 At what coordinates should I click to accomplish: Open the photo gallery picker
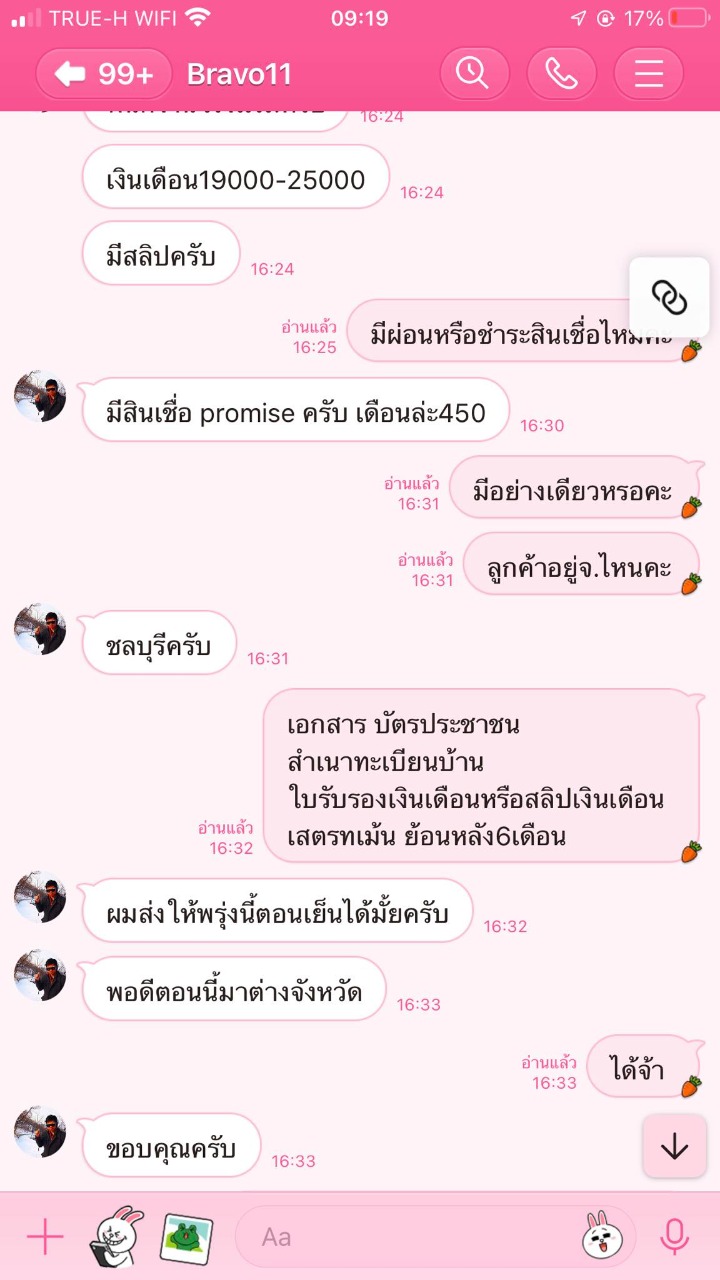[x=183, y=1238]
